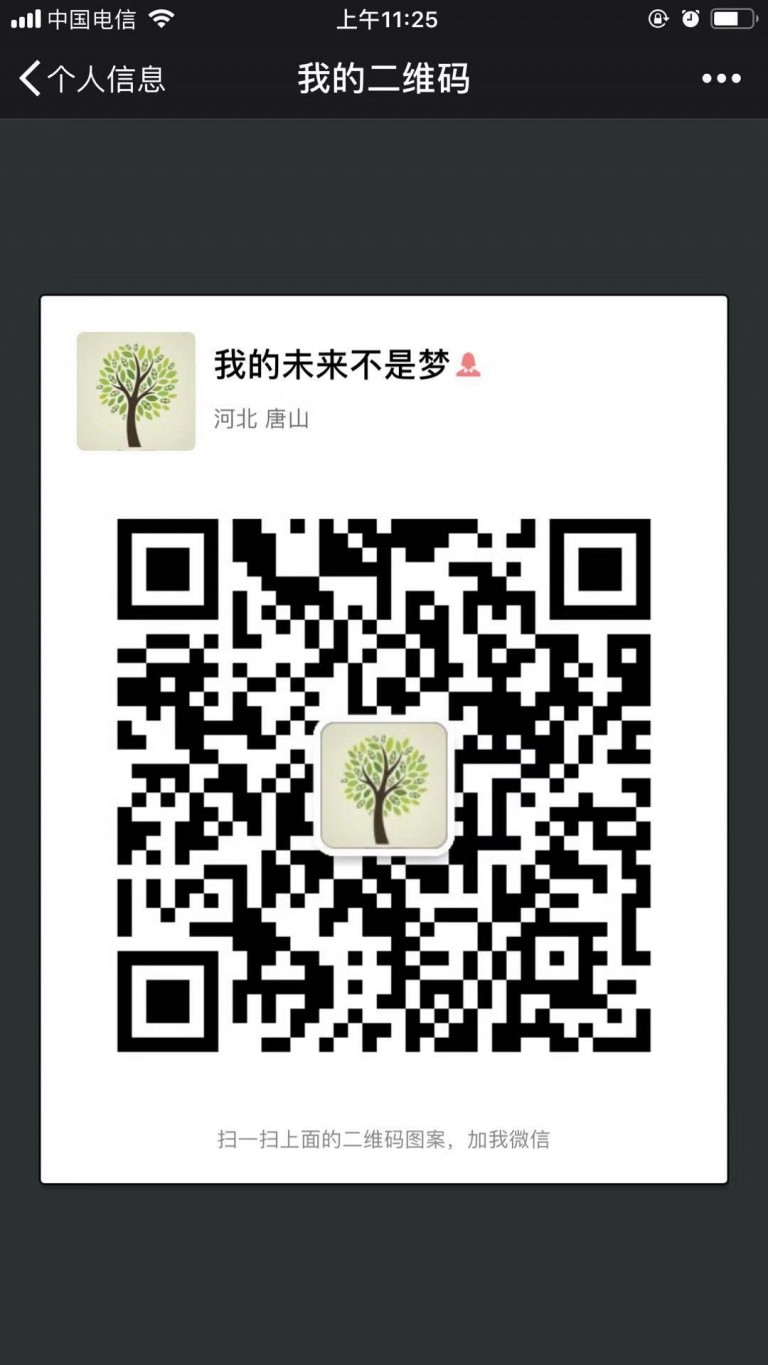Open the three-dot more options menu
Viewport: 768px width, 1365px height.
click(721, 79)
